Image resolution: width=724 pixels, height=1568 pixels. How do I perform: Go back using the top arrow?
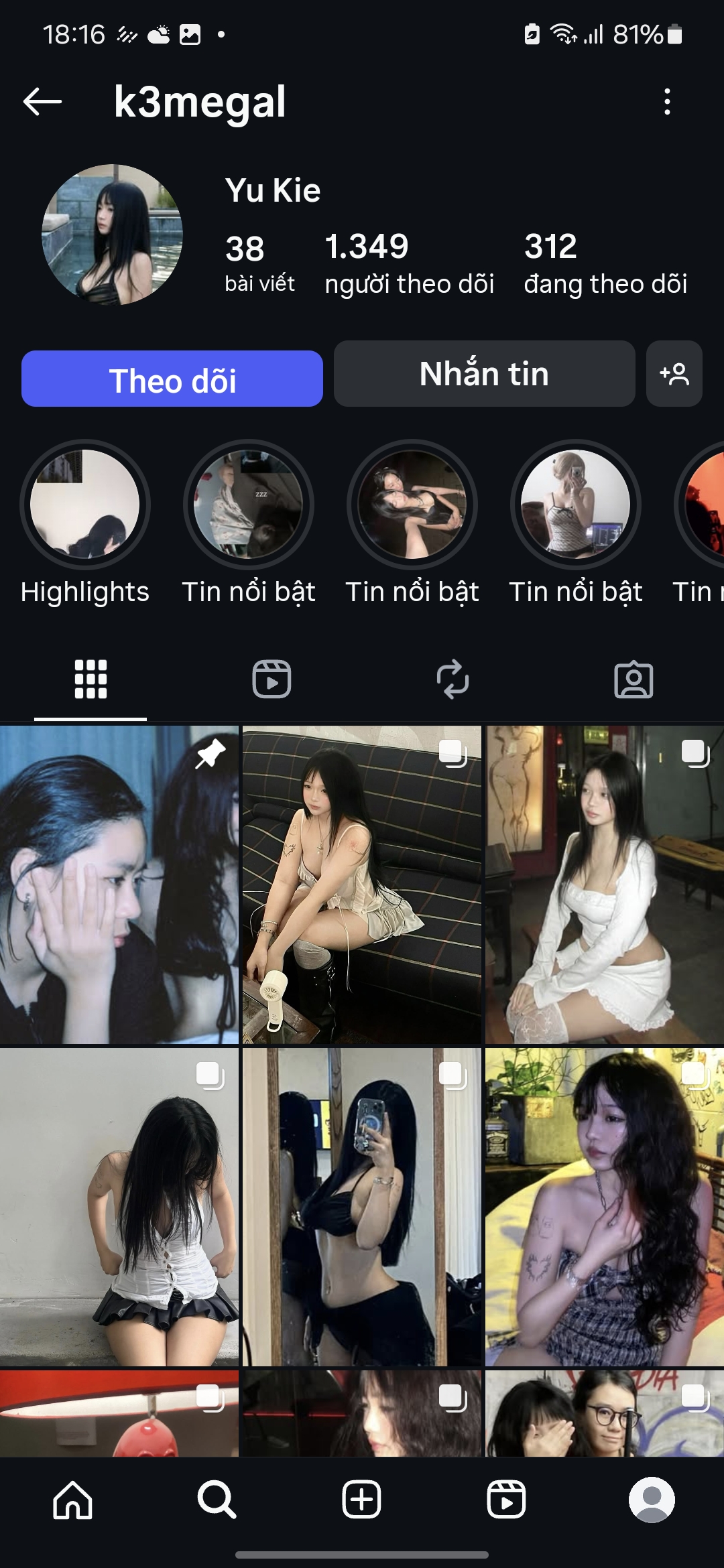(x=42, y=102)
